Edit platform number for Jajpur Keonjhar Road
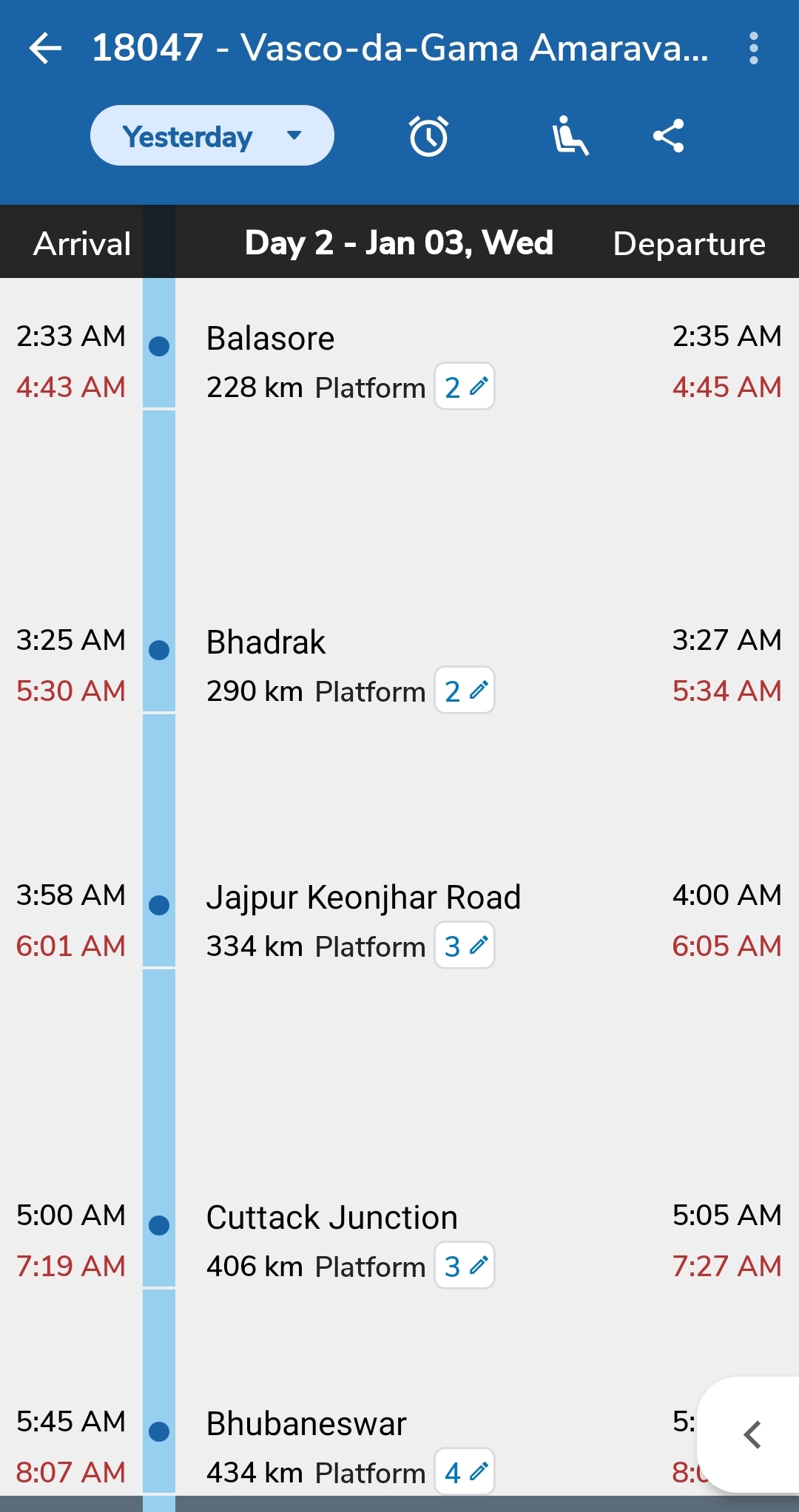 click(465, 946)
